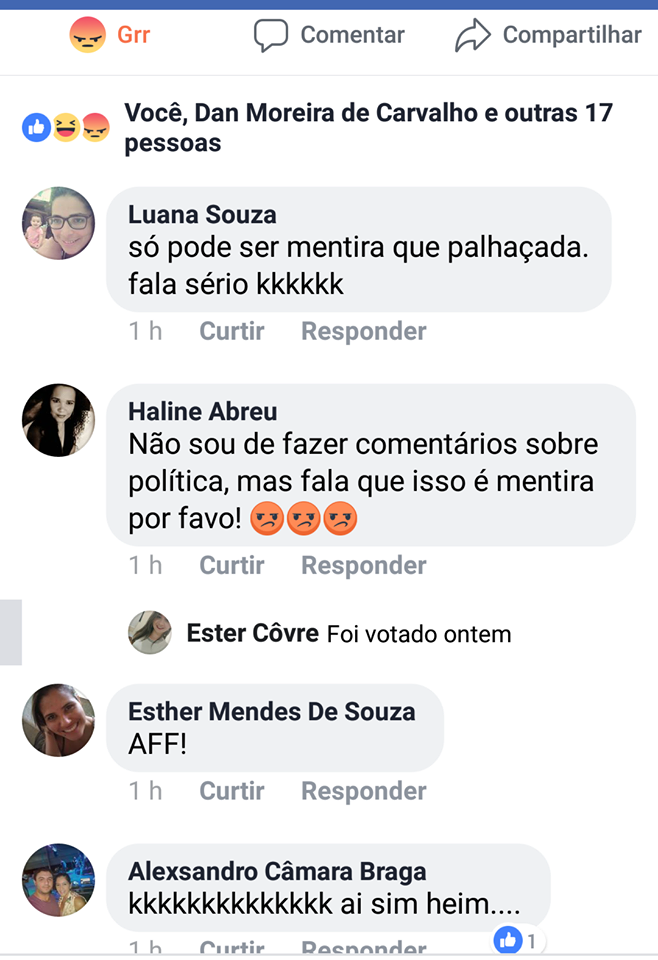Open Esther Mendes De Souza's profile picture
This screenshot has height=960, width=658.
pyautogui.click(x=58, y=720)
